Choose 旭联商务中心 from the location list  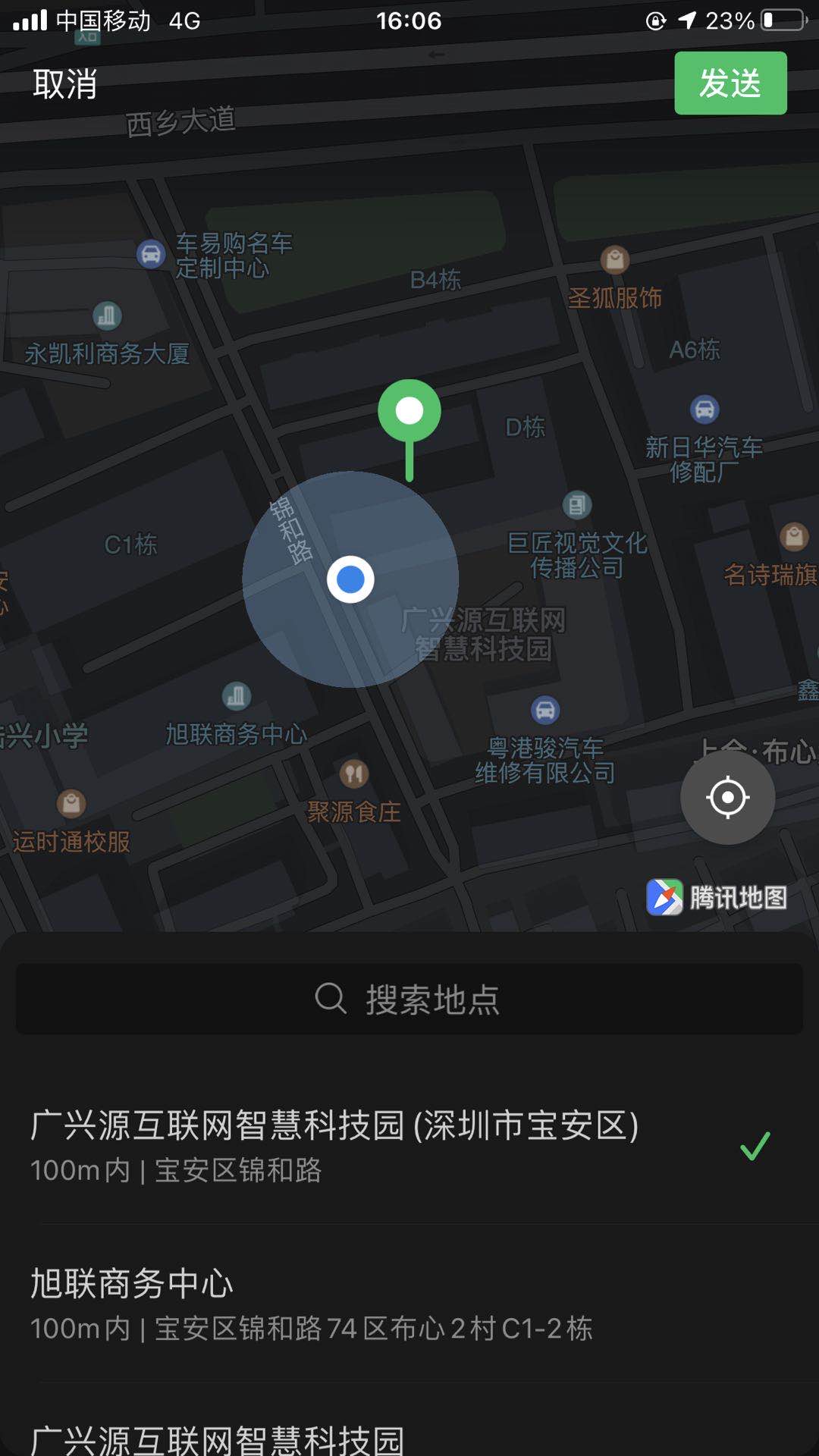coord(311,1303)
